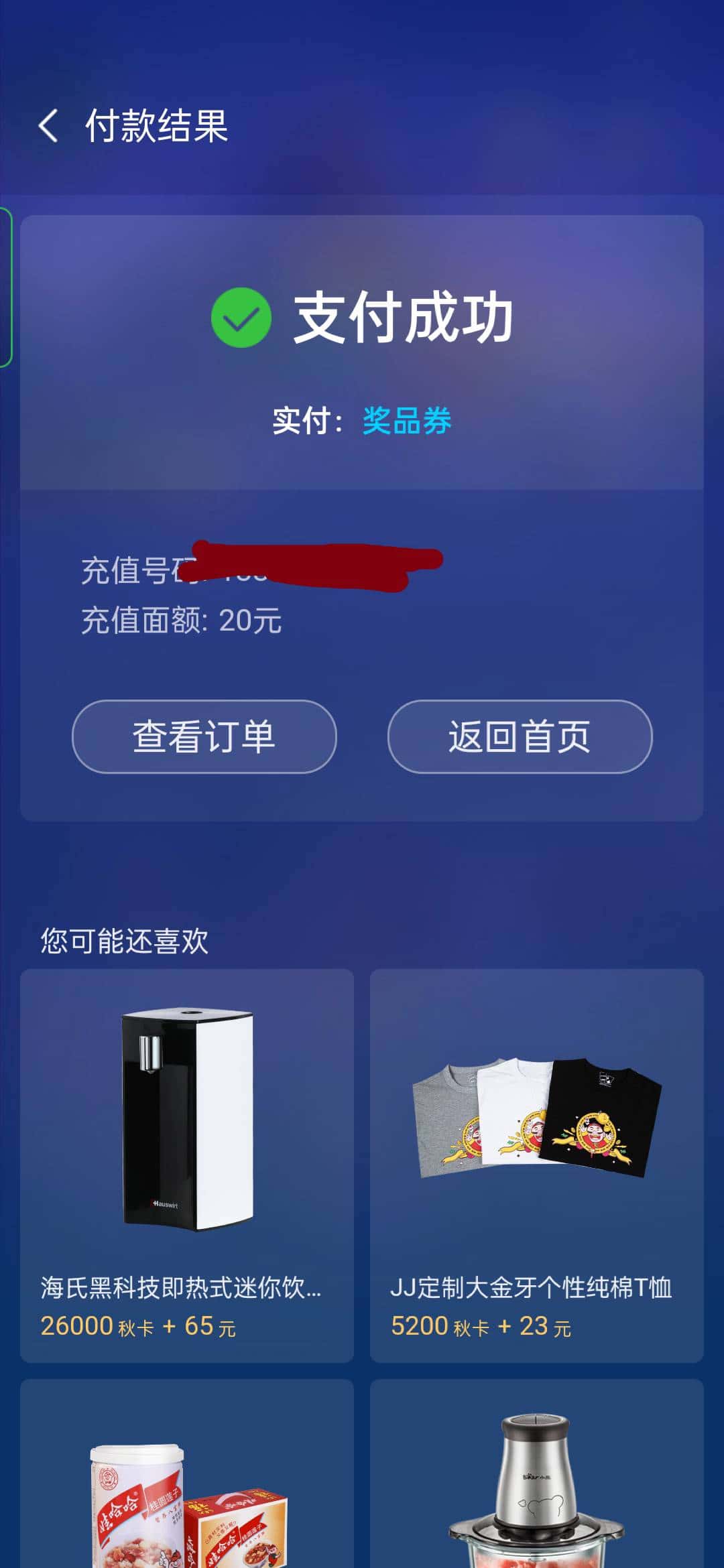Select the 充值面额: 20元 recharge amount line
This screenshot has height=1568, width=724.
click(x=181, y=623)
